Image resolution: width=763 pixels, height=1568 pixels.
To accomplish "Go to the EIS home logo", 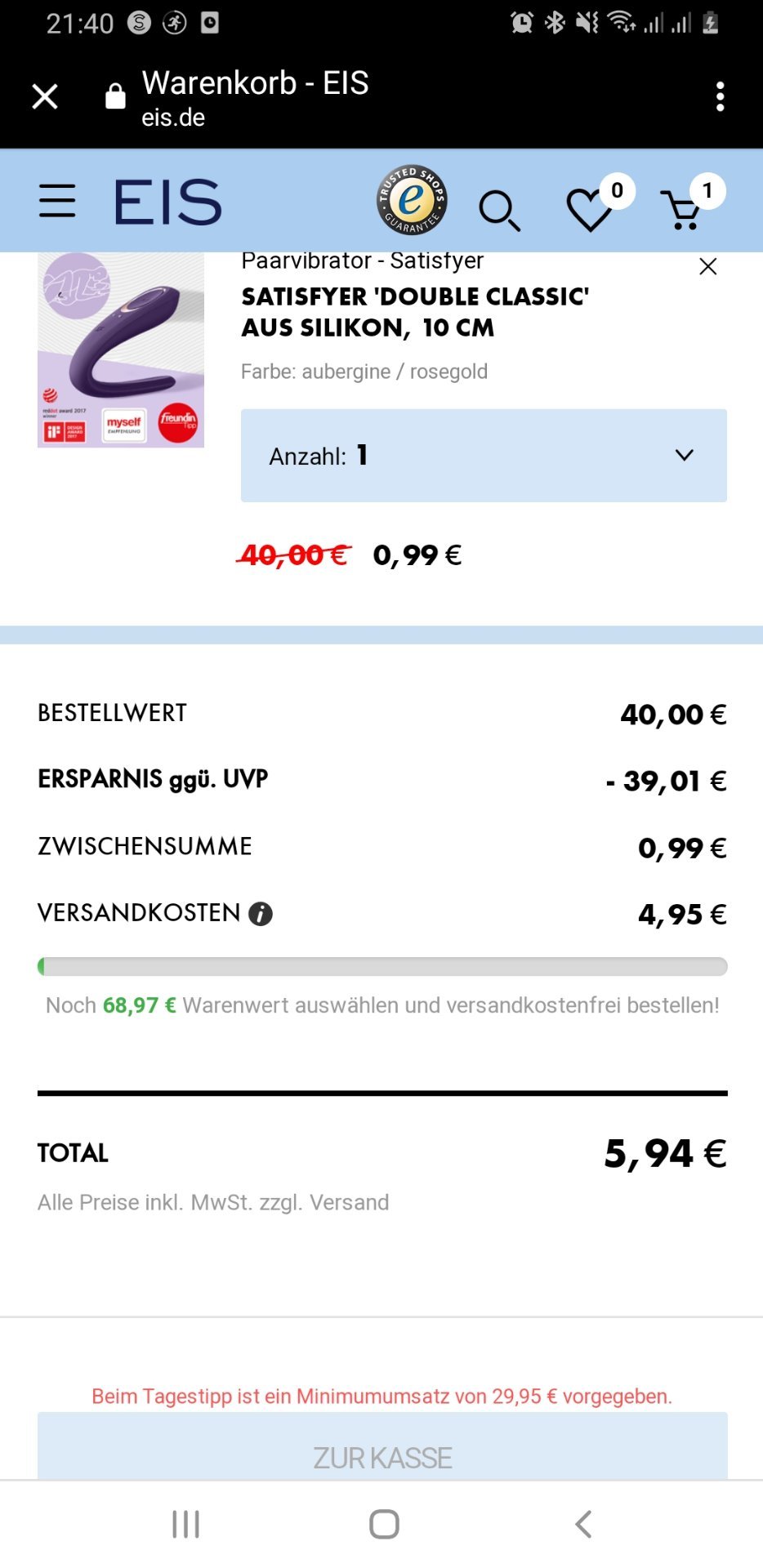I will [x=168, y=202].
